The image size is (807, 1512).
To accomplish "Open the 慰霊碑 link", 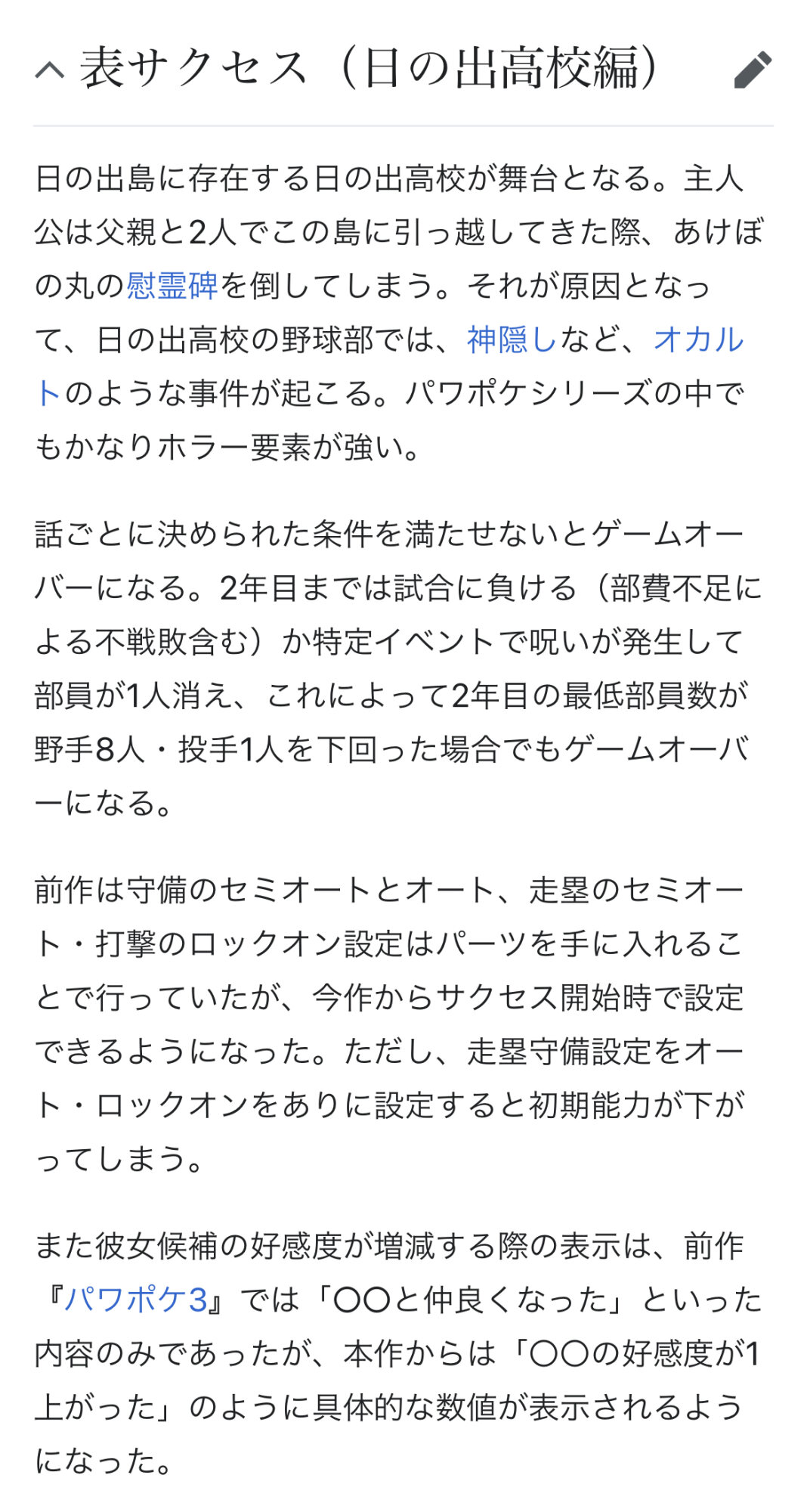I will tap(172, 286).
